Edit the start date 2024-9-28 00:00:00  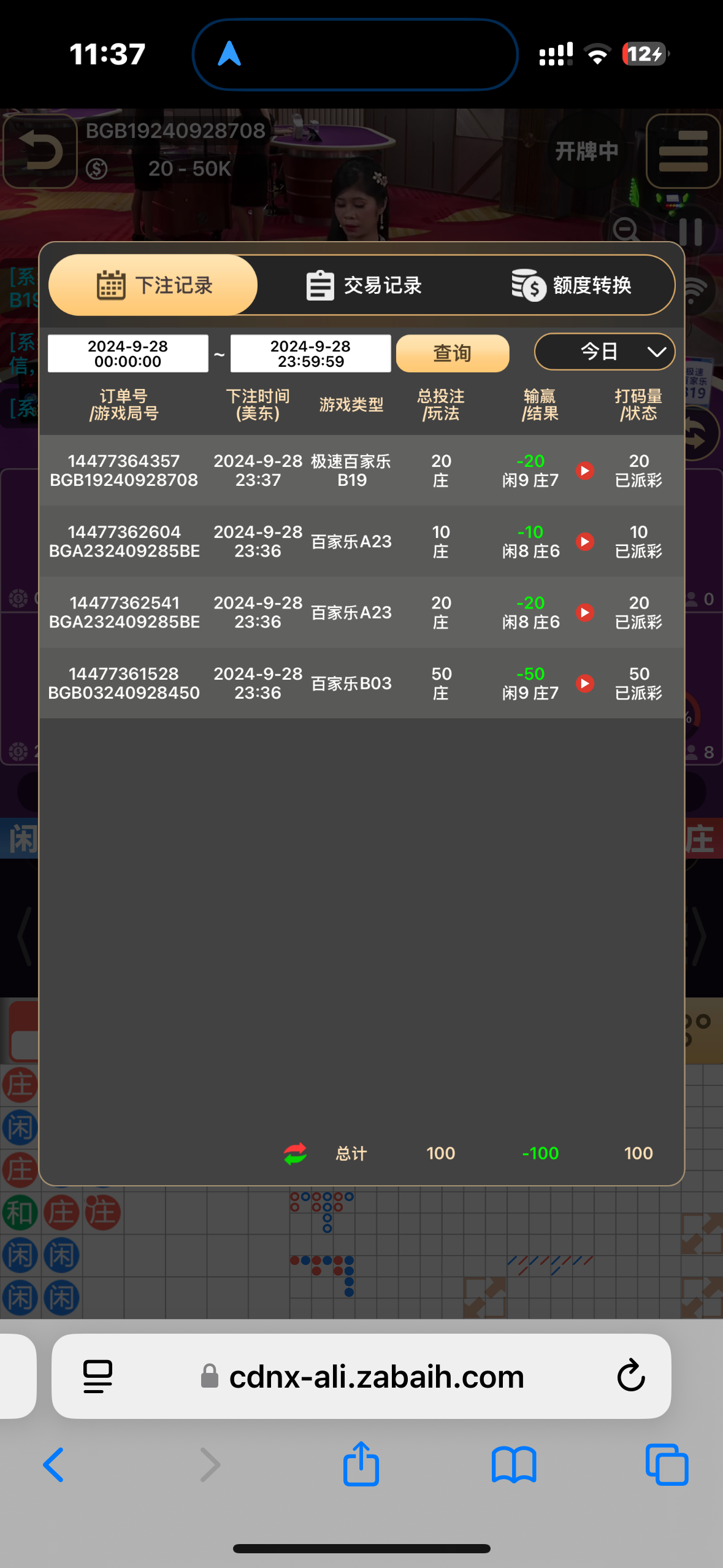[128, 354]
